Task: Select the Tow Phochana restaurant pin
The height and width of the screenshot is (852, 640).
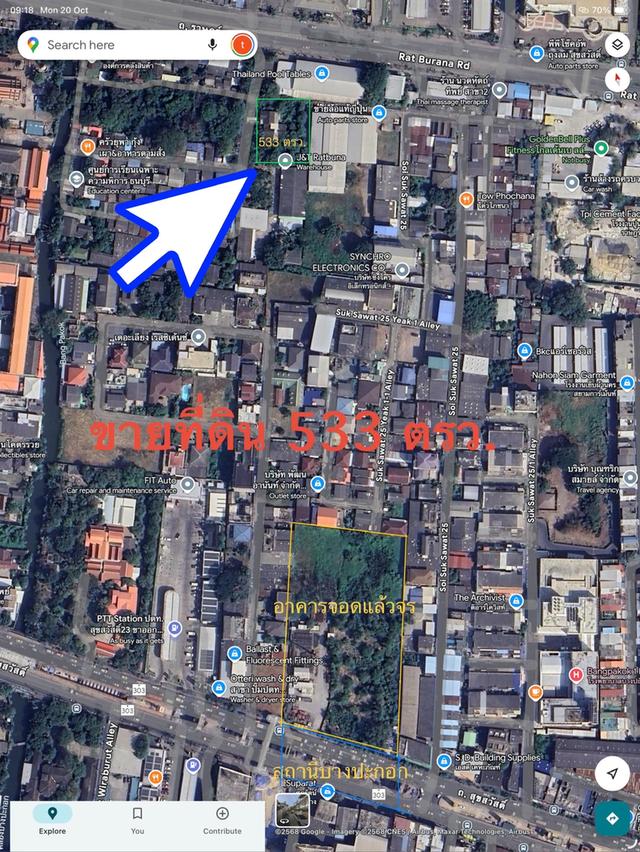Action: 466,199
